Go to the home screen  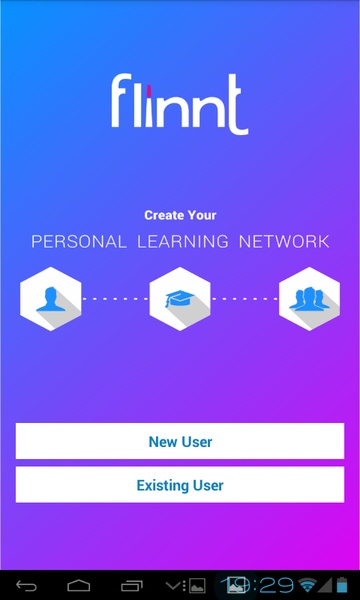(79, 585)
